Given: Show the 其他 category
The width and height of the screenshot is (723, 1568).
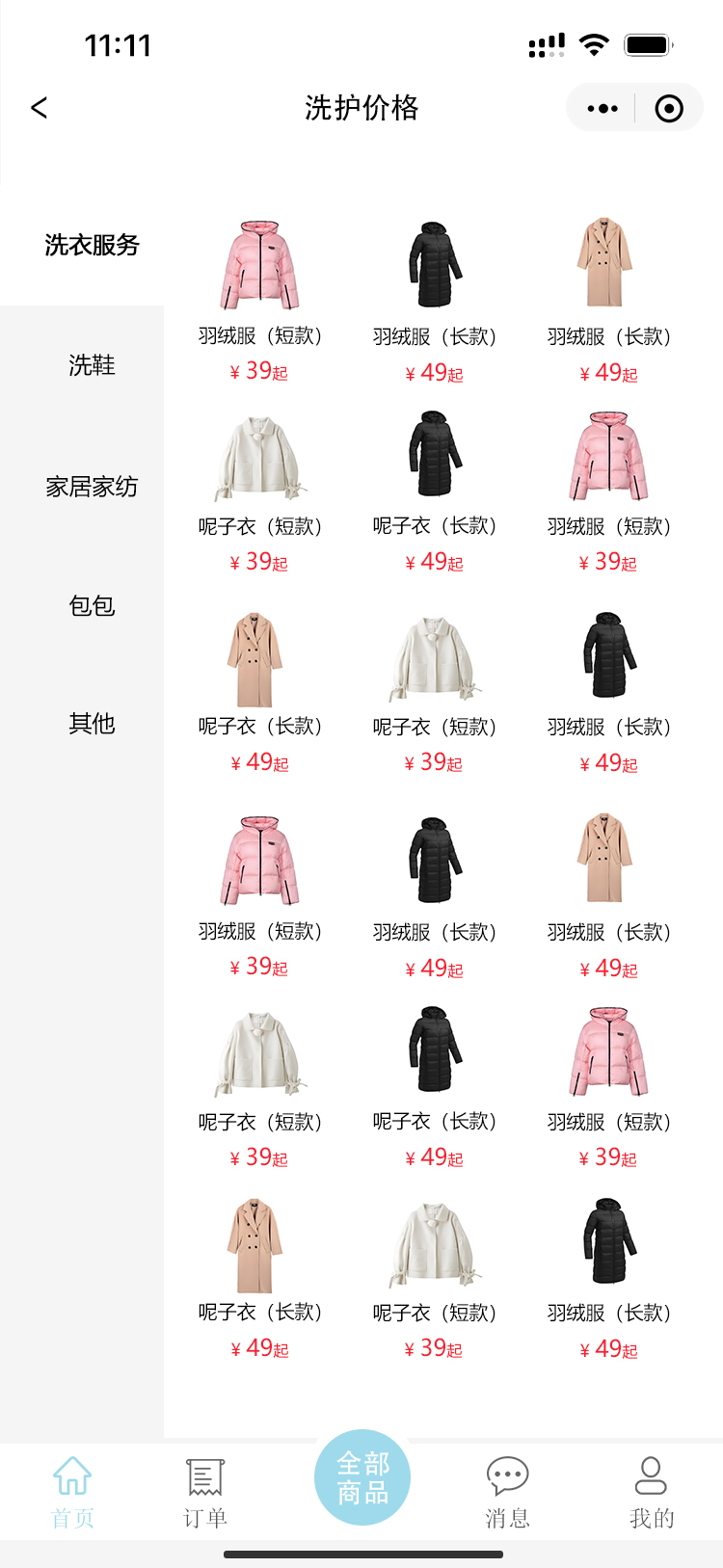Looking at the screenshot, I should point(92,723).
